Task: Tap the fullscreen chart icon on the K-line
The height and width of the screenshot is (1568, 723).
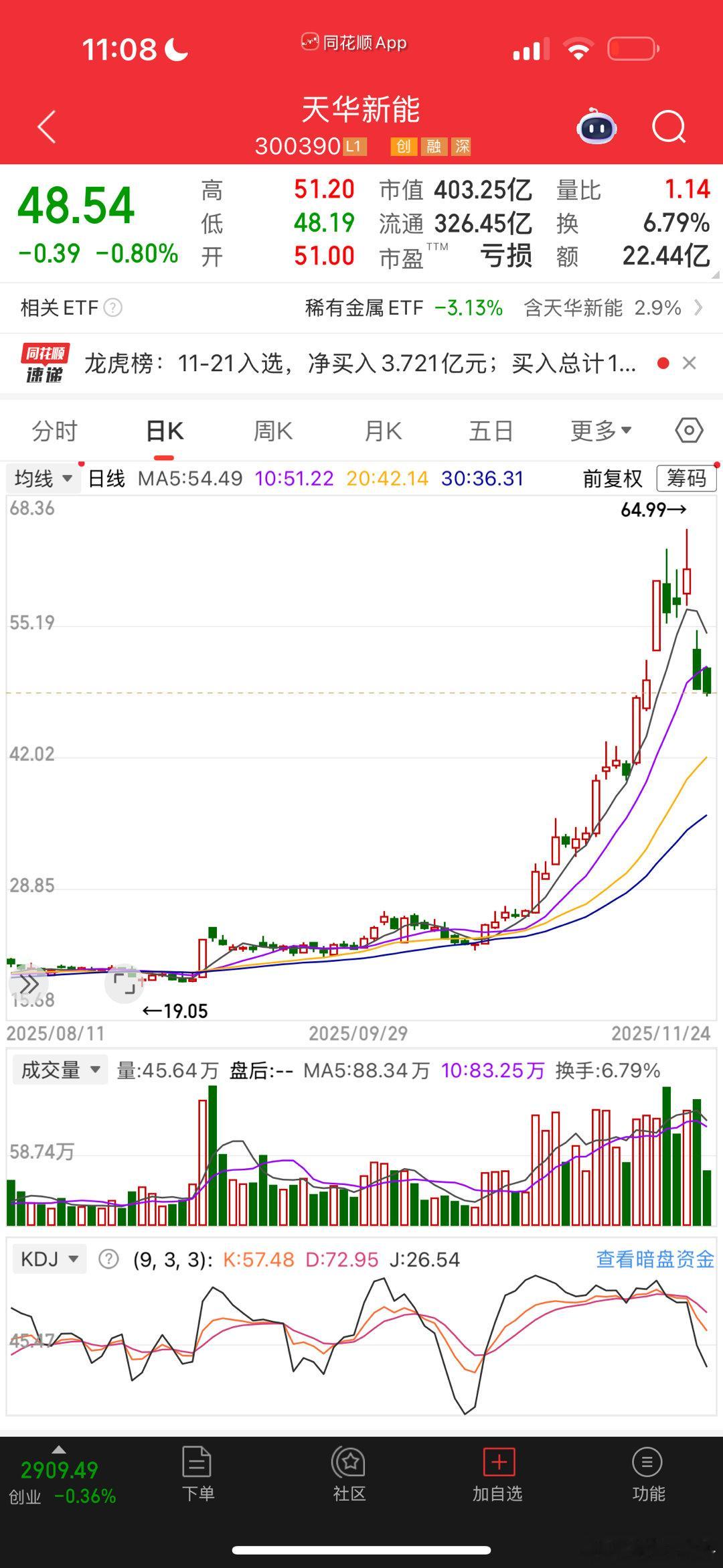Action: tap(124, 983)
